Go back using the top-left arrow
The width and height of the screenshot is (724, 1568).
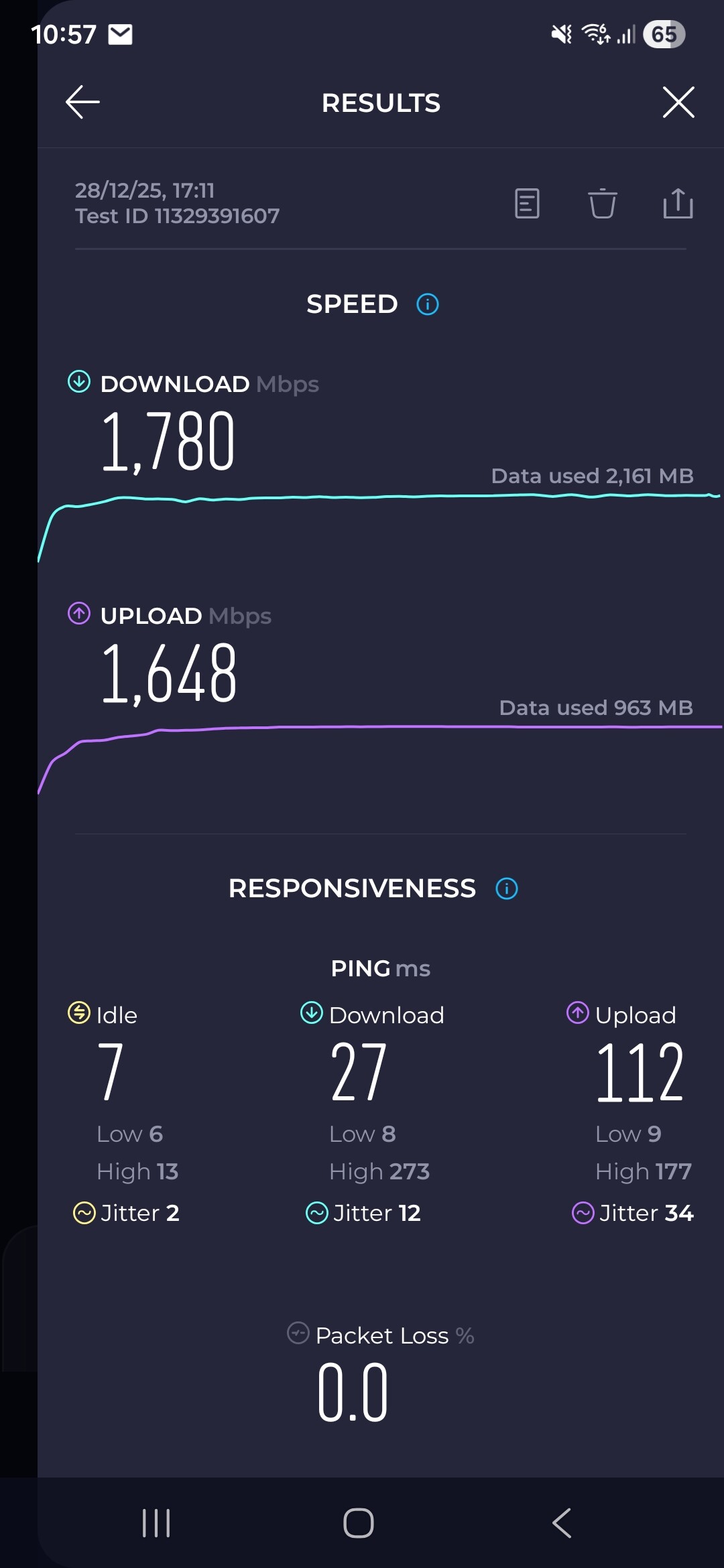click(x=82, y=103)
